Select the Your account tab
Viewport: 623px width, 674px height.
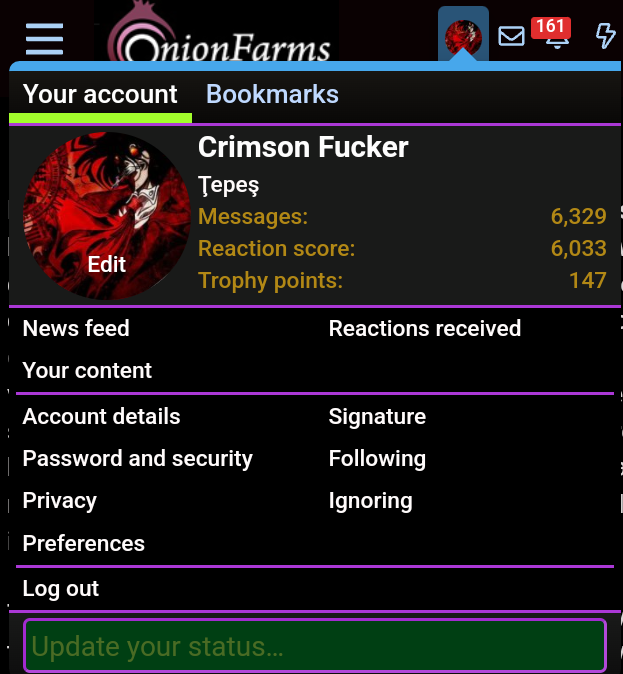click(x=100, y=95)
